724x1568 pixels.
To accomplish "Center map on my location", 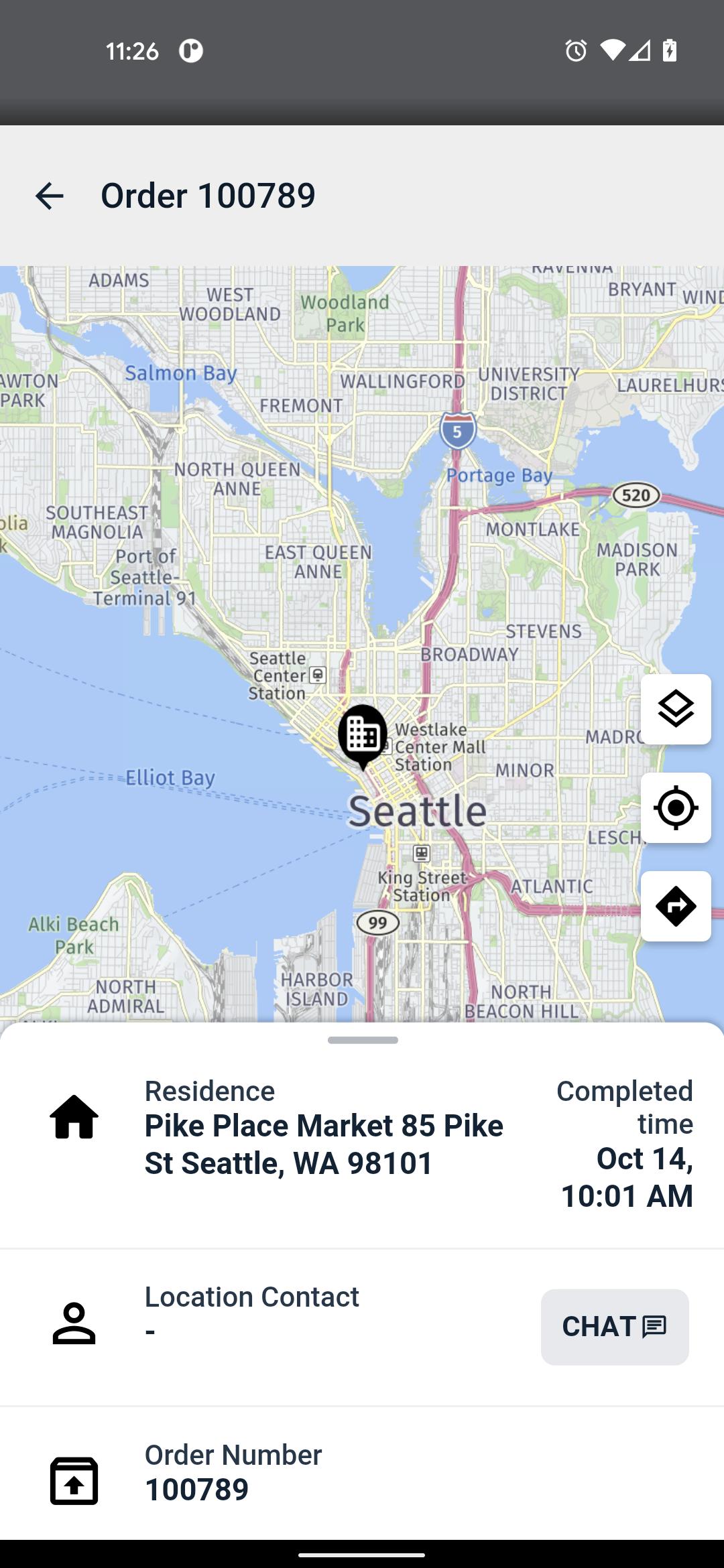I will (675, 807).
